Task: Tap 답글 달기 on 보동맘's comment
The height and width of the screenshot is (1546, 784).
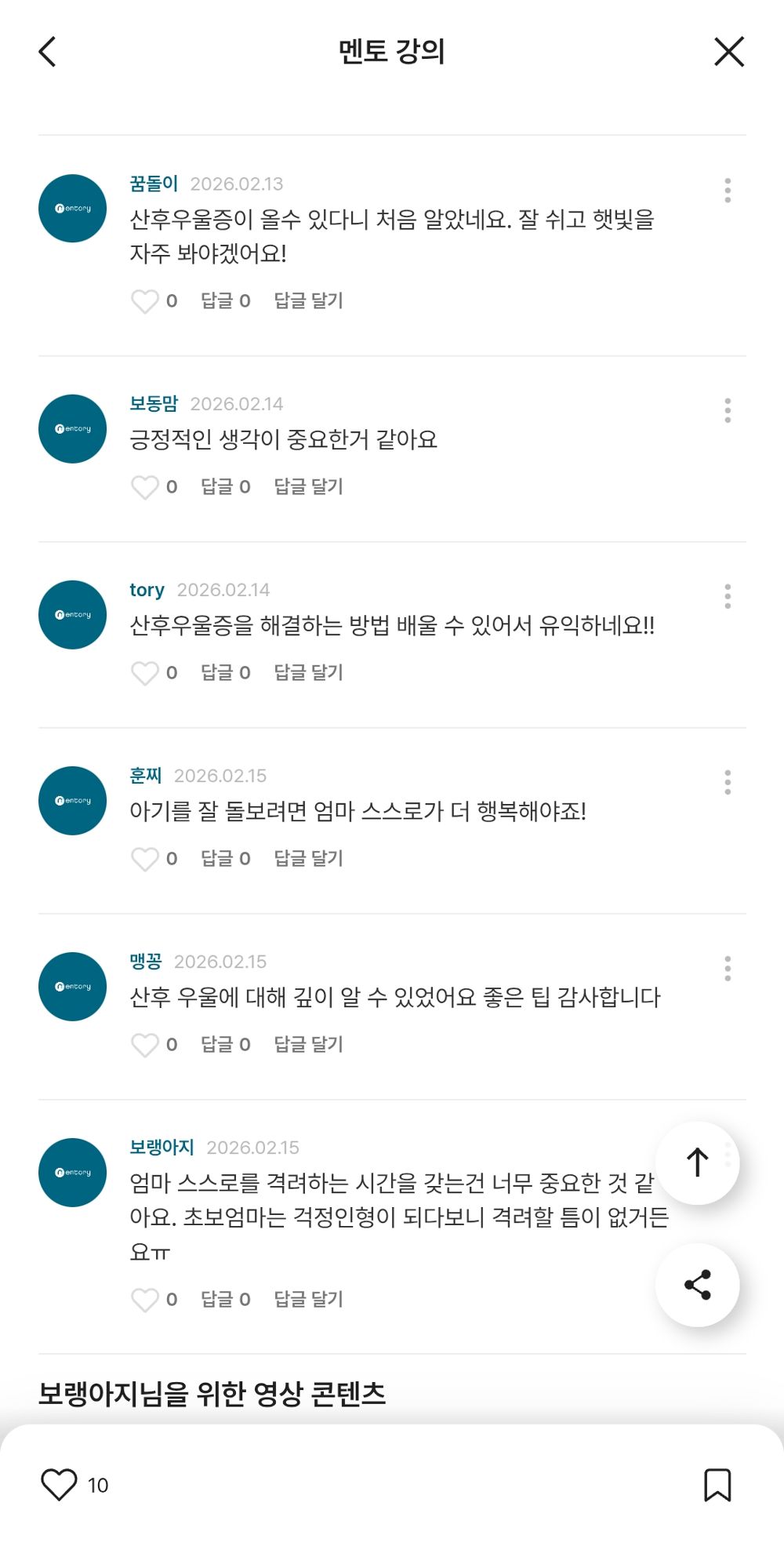Action: pos(309,486)
